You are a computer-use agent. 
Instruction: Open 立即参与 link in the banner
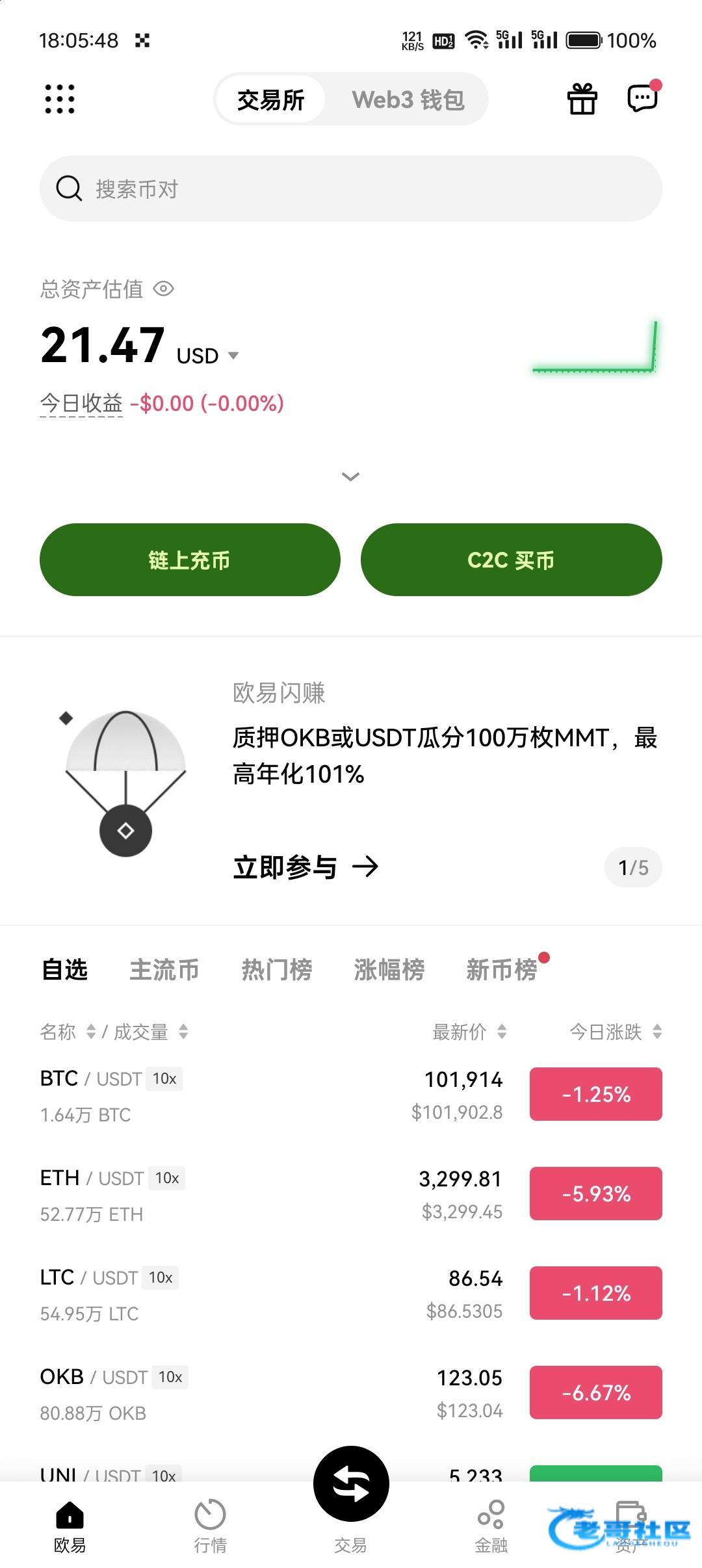pyautogui.click(x=305, y=867)
